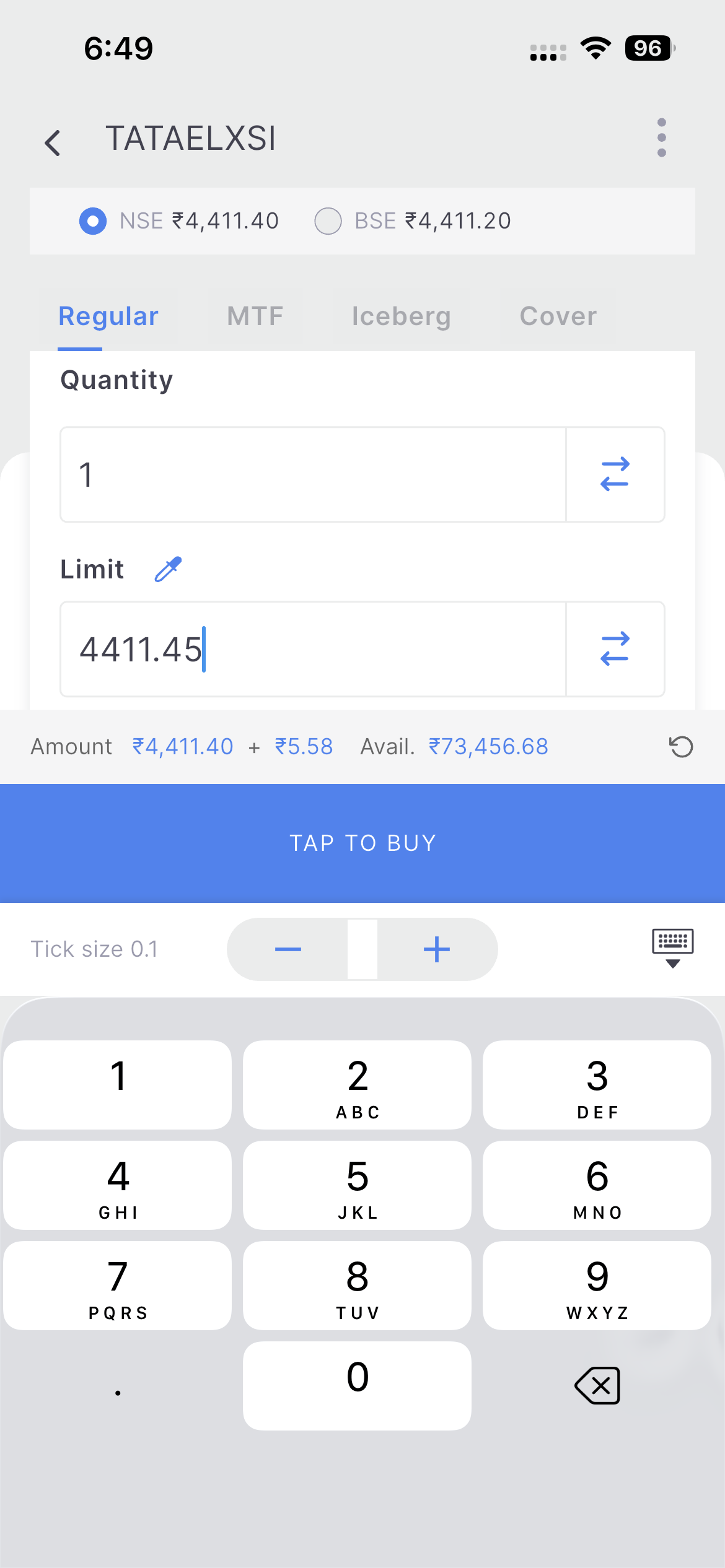Switch to the Iceberg order tab
This screenshot has width=725, height=1568.
(401, 316)
